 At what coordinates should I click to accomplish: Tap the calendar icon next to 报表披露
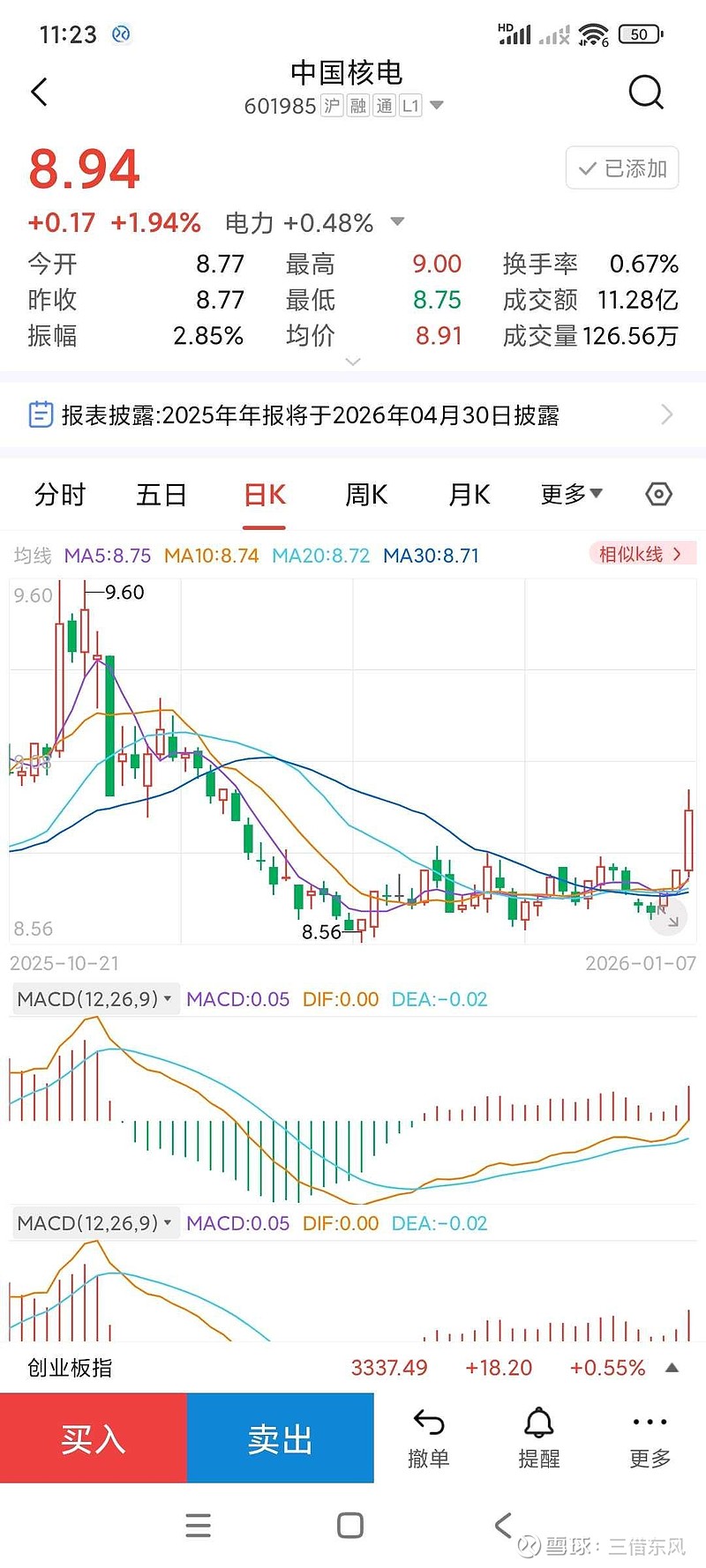pyautogui.click(x=41, y=414)
